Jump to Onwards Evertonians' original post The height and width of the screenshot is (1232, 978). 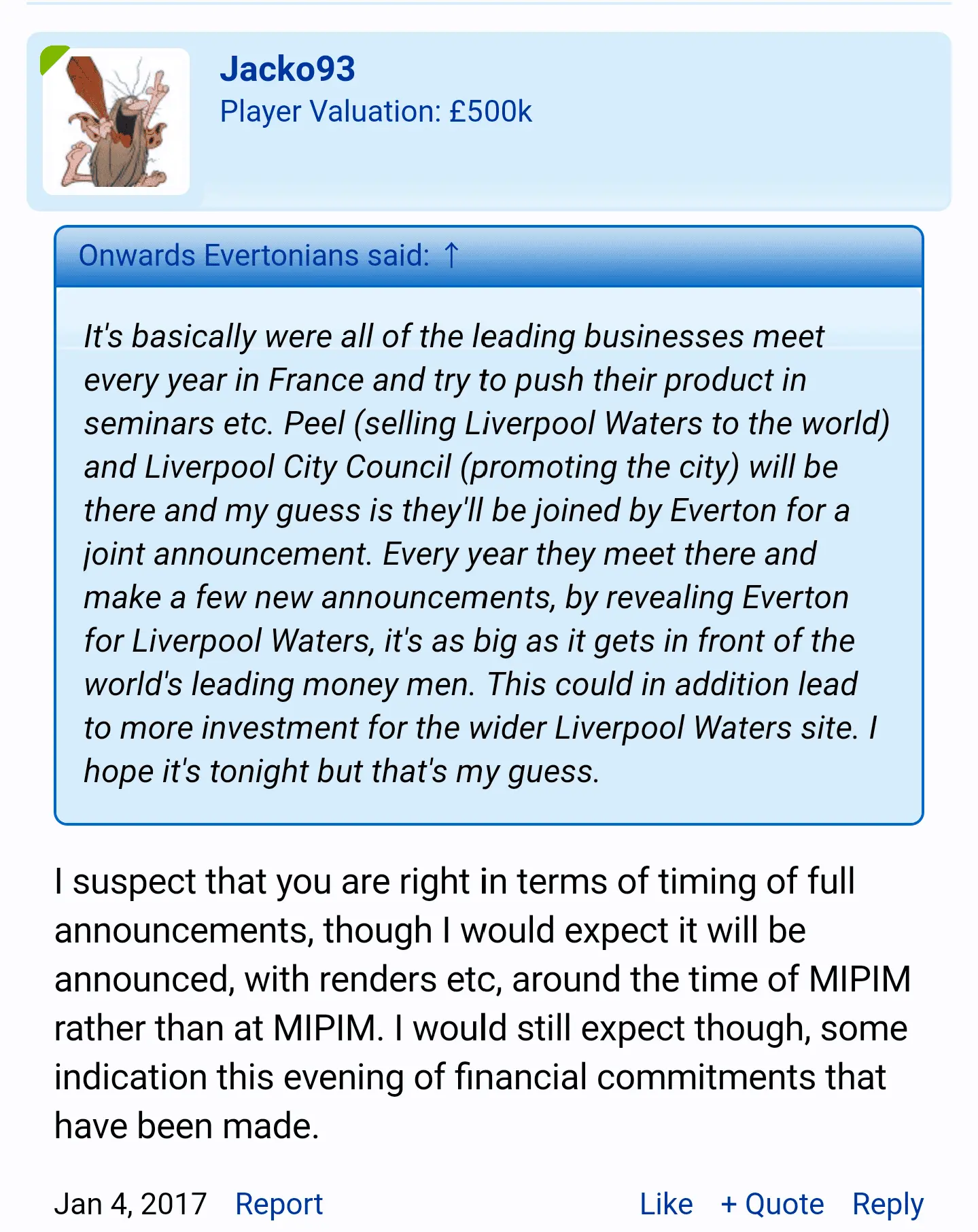point(451,256)
